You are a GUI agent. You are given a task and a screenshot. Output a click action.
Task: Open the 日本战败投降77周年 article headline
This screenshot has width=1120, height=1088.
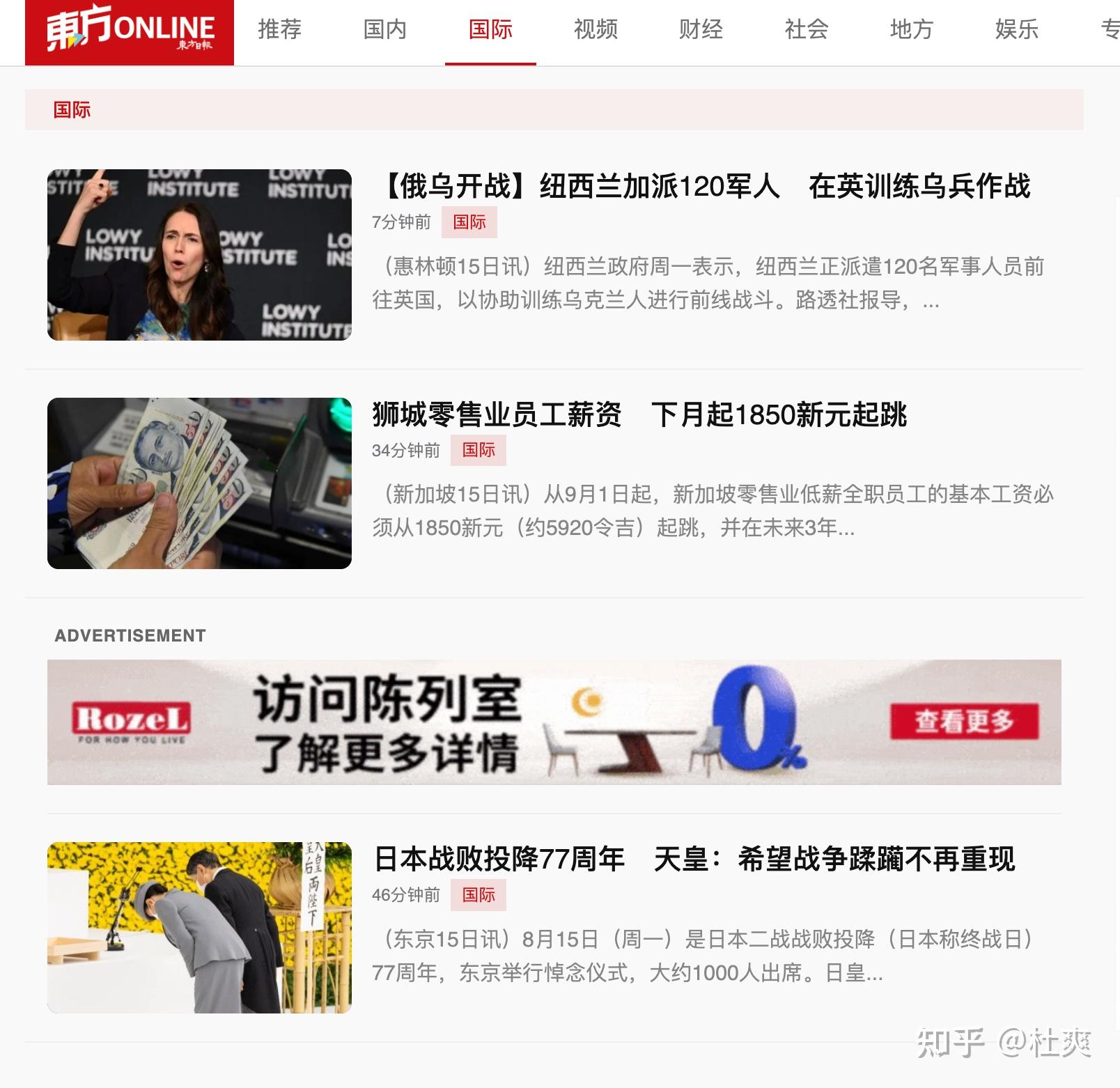coord(694,860)
